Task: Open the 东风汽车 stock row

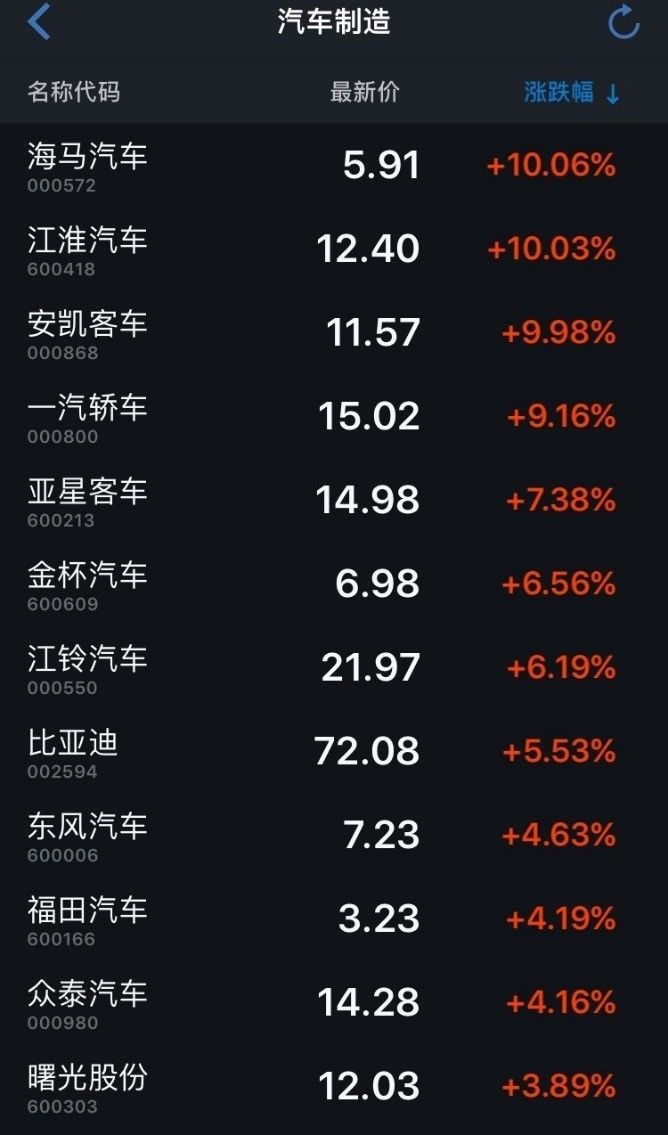Action: (x=334, y=835)
